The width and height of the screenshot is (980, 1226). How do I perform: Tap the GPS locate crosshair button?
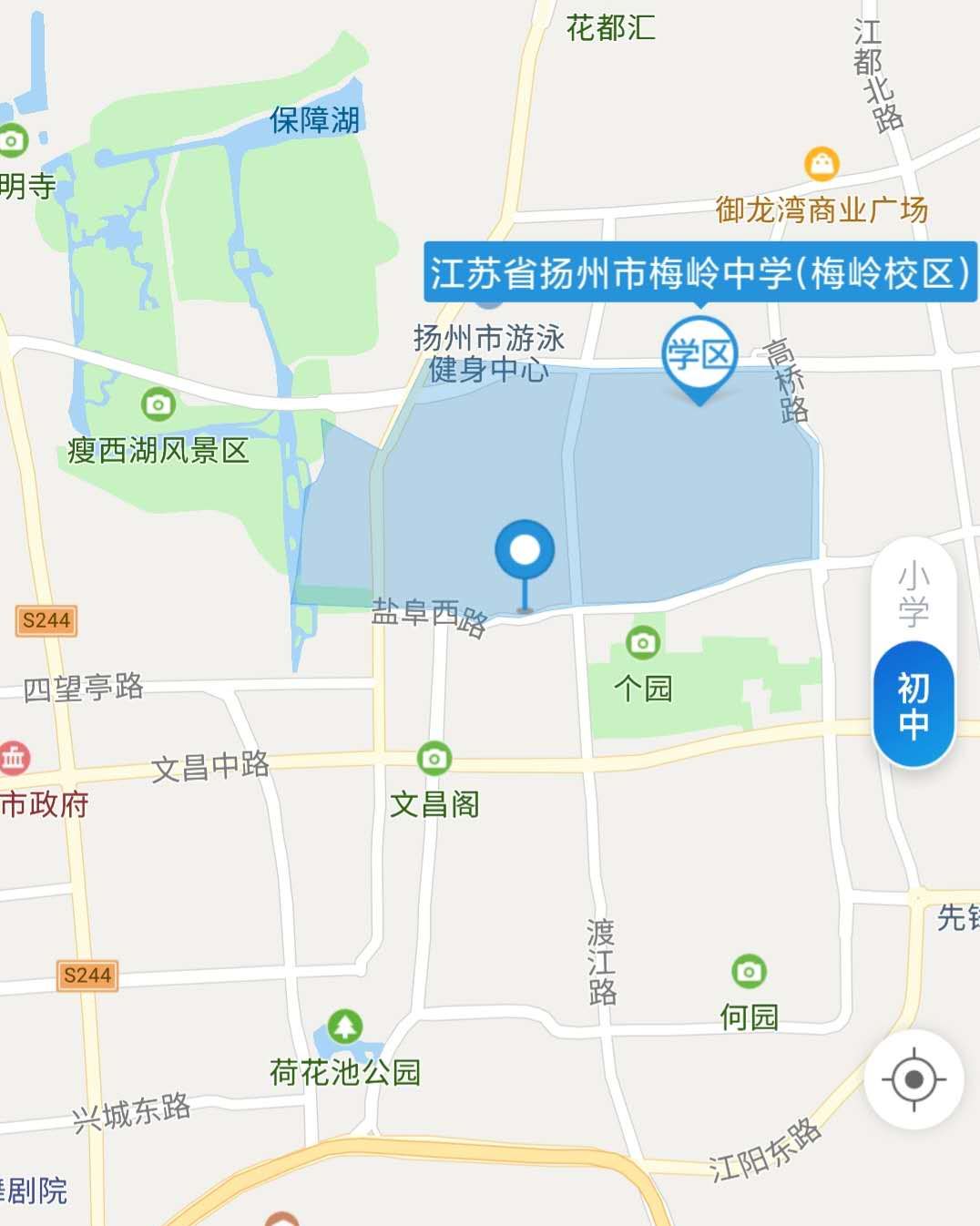pyautogui.click(x=914, y=1080)
